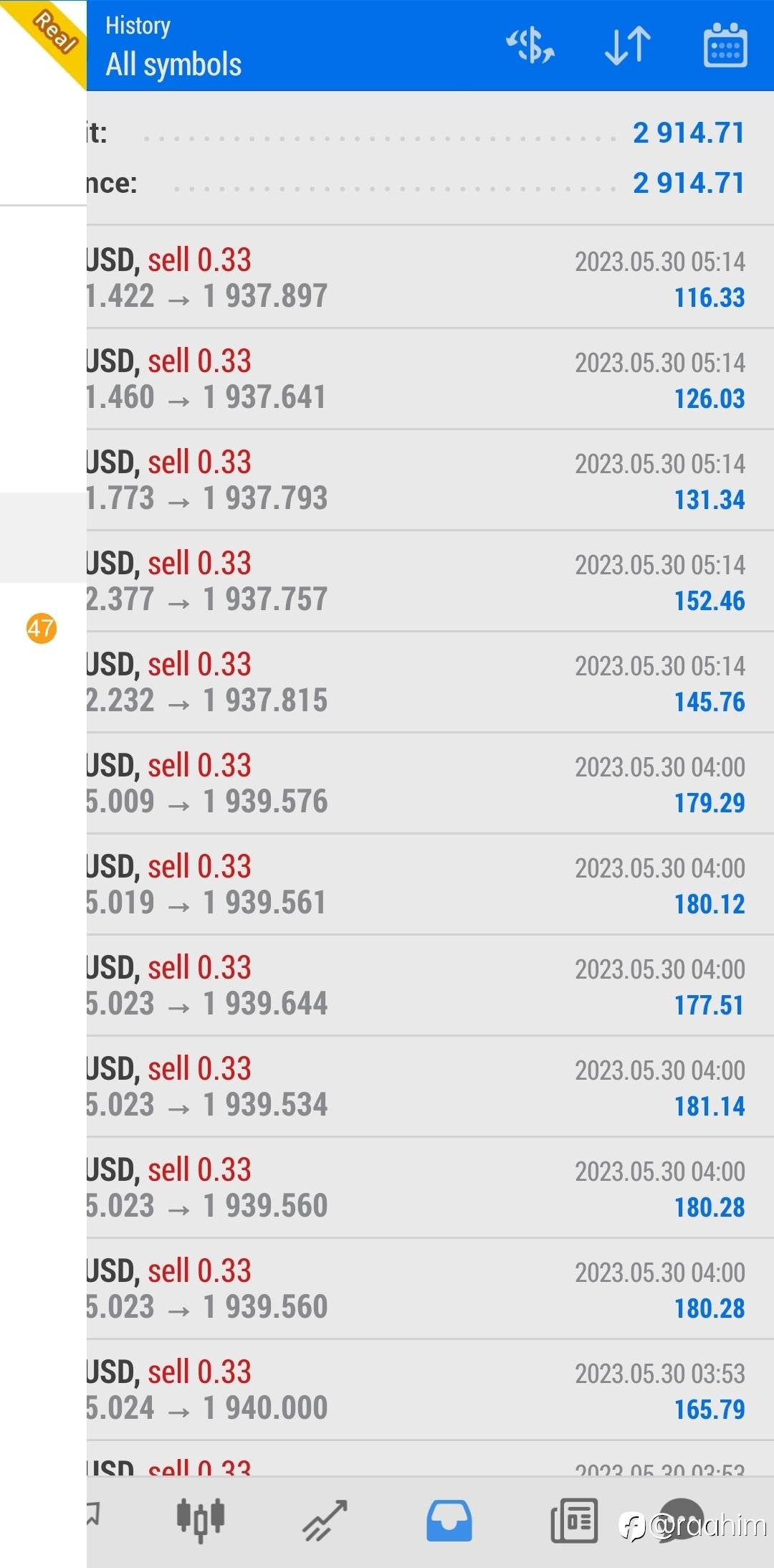Expand the trade showing profit 152.46
This screenshot has width=774, height=1568.
pyautogui.click(x=430, y=581)
